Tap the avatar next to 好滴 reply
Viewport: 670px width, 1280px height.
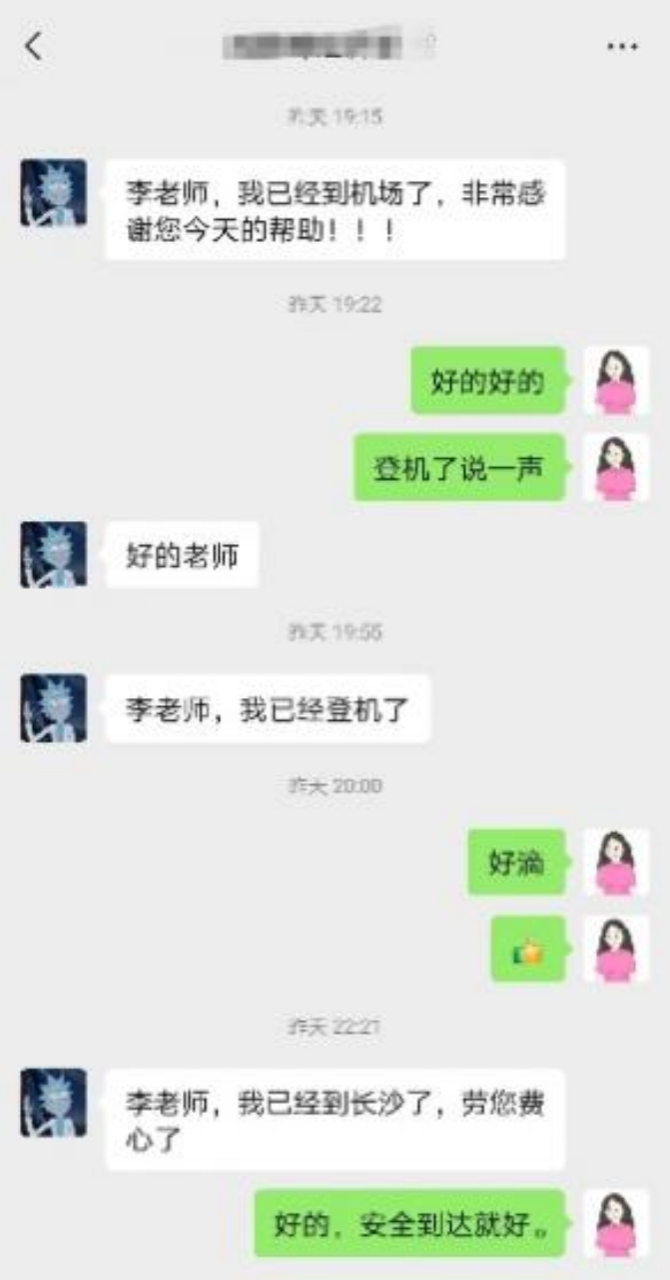tap(616, 862)
